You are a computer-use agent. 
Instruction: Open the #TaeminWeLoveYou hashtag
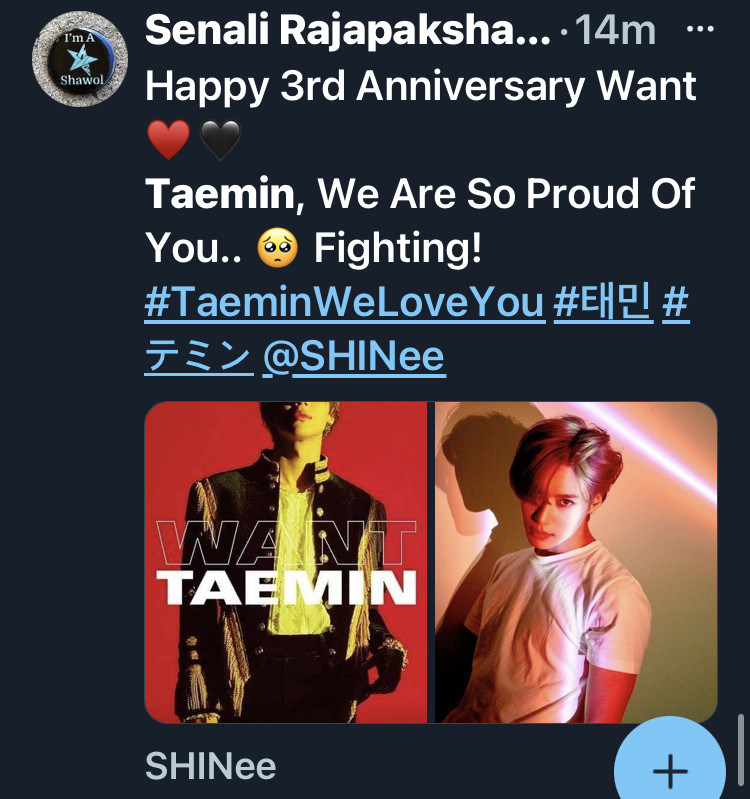pos(343,303)
